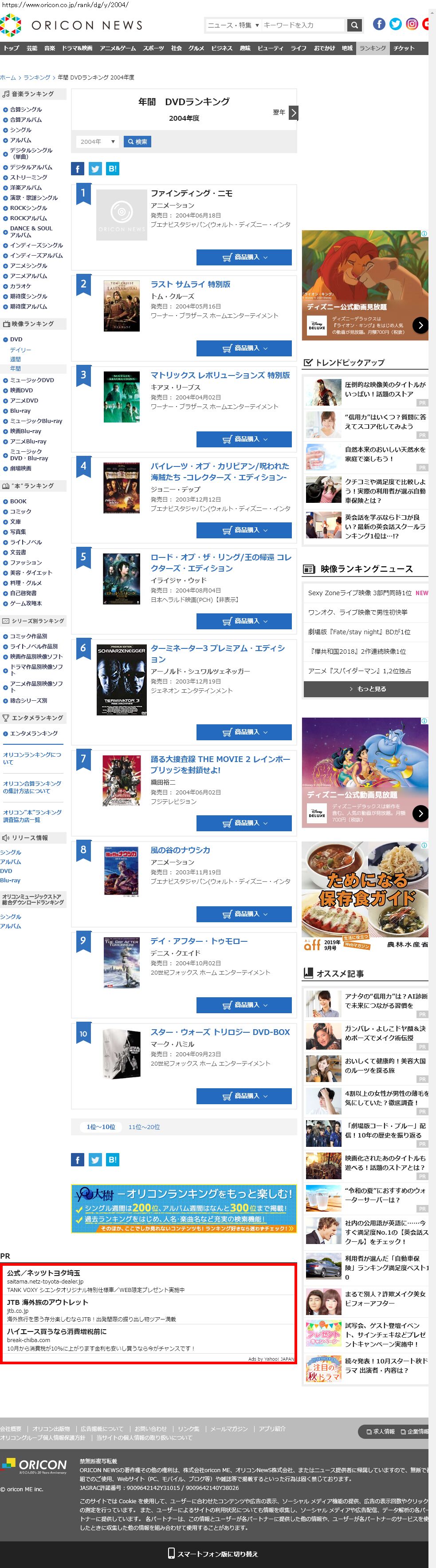Open the 風の谷のナウシカ title link

[180, 850]
